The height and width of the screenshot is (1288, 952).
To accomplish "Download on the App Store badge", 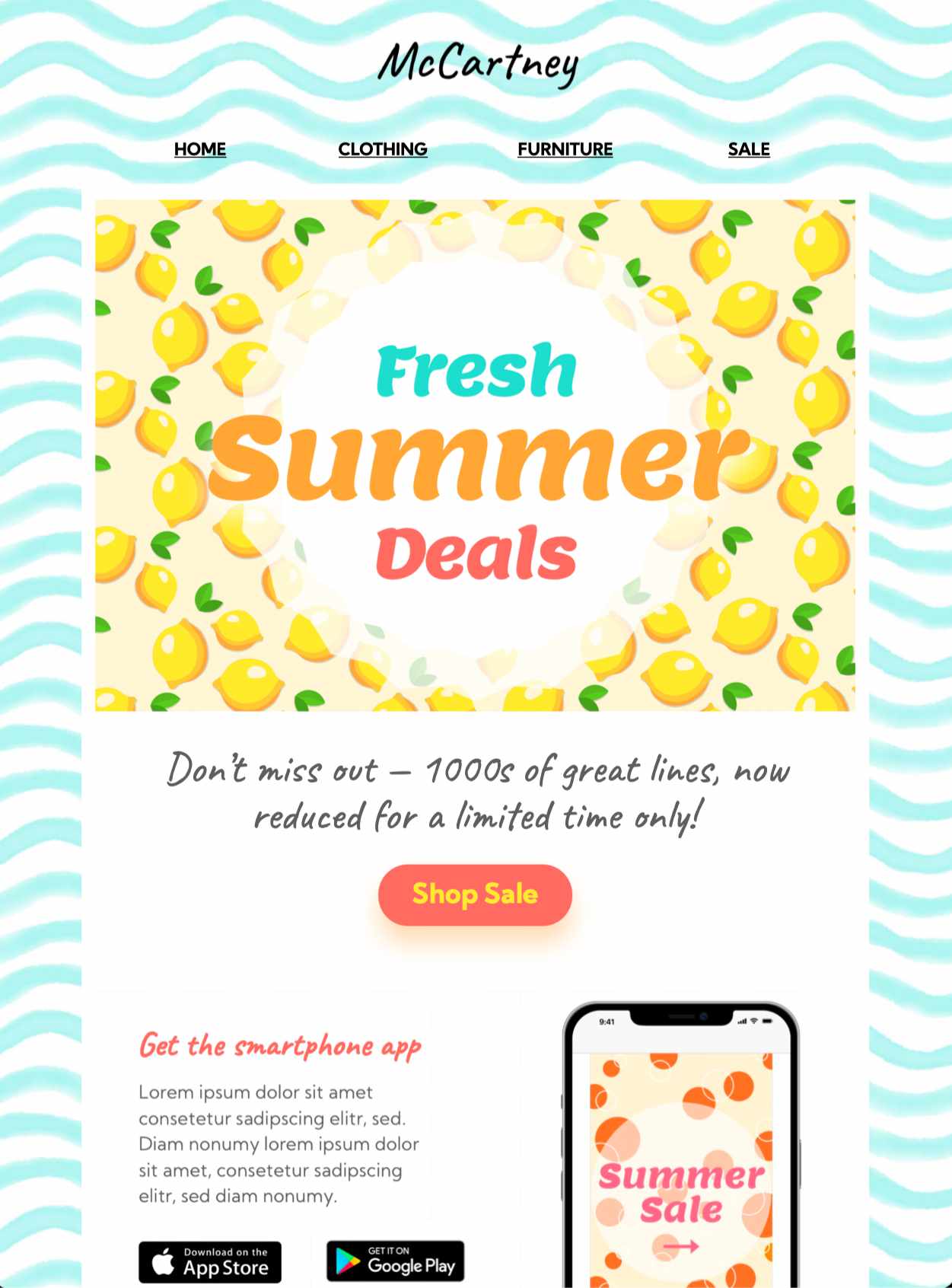I will click(210, 1261).
